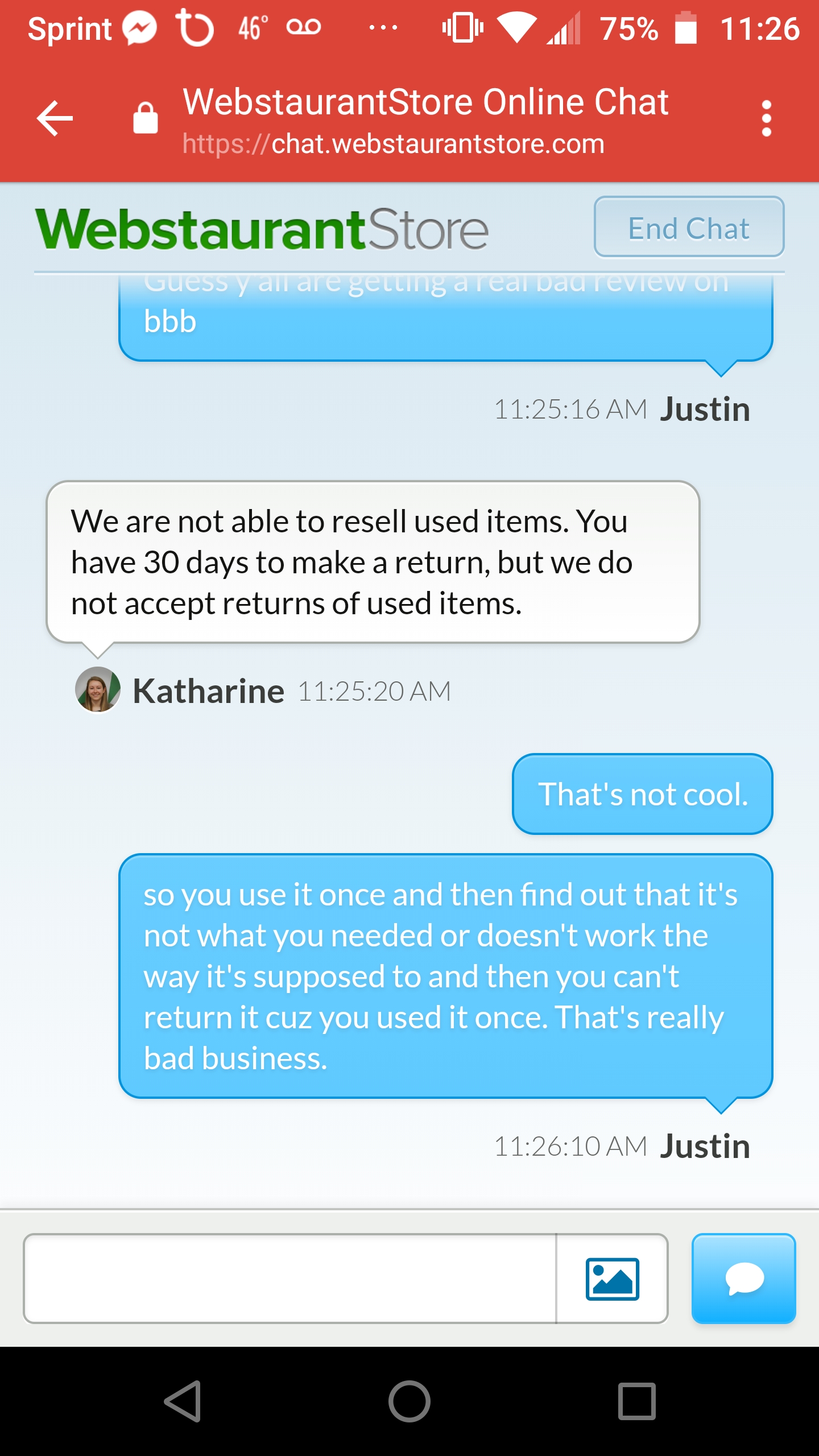
Task: Attach an image to the chat
Action: (612, 1278)
